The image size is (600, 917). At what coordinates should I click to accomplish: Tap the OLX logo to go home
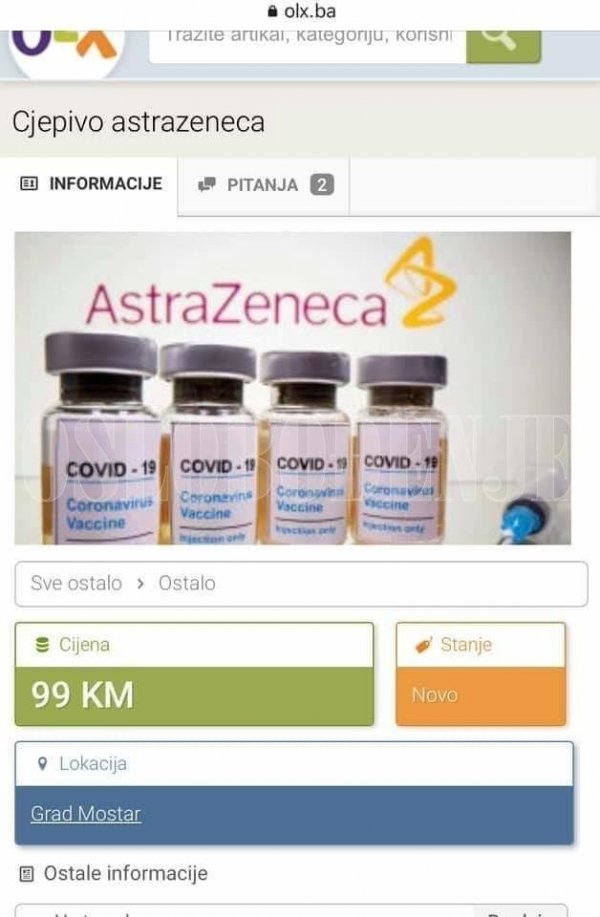66,45
